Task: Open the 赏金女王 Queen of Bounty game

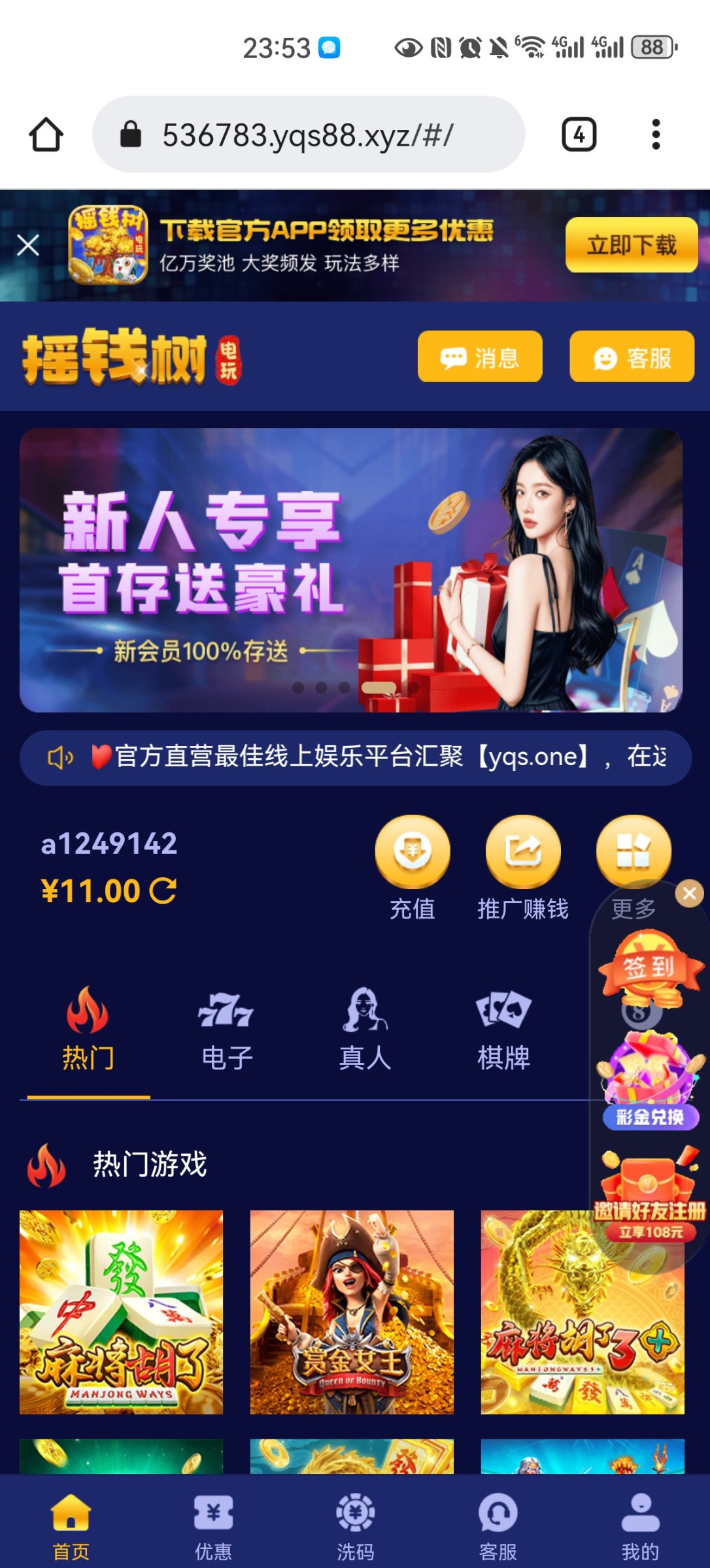Action: pos(352,1312)
